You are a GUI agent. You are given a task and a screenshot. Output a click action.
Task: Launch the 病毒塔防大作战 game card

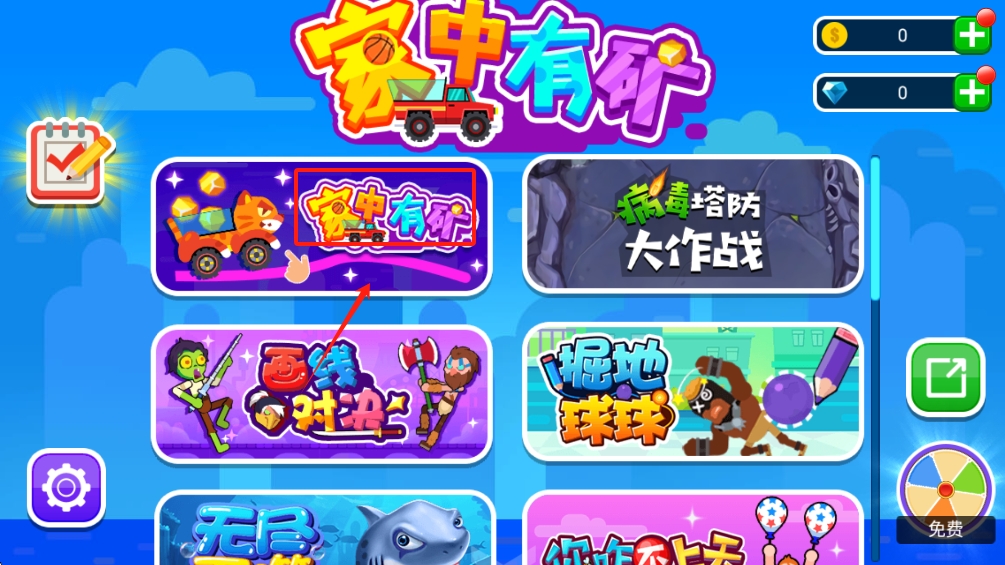coord(692,224)
